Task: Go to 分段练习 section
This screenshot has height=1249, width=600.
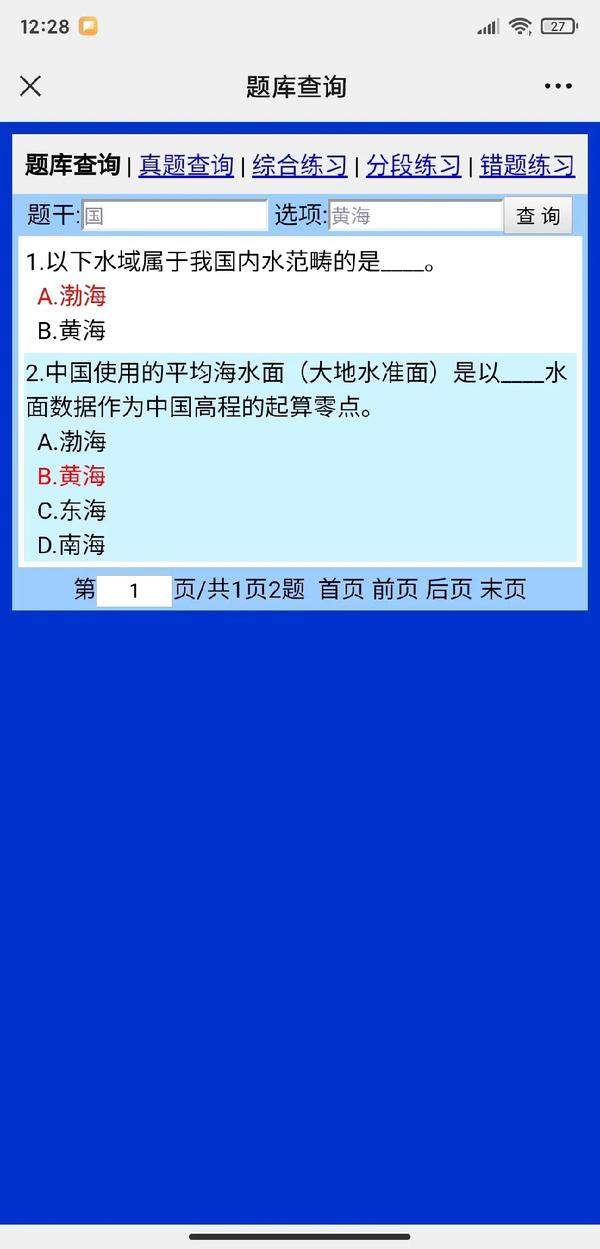Action: [x=413, y=165]
